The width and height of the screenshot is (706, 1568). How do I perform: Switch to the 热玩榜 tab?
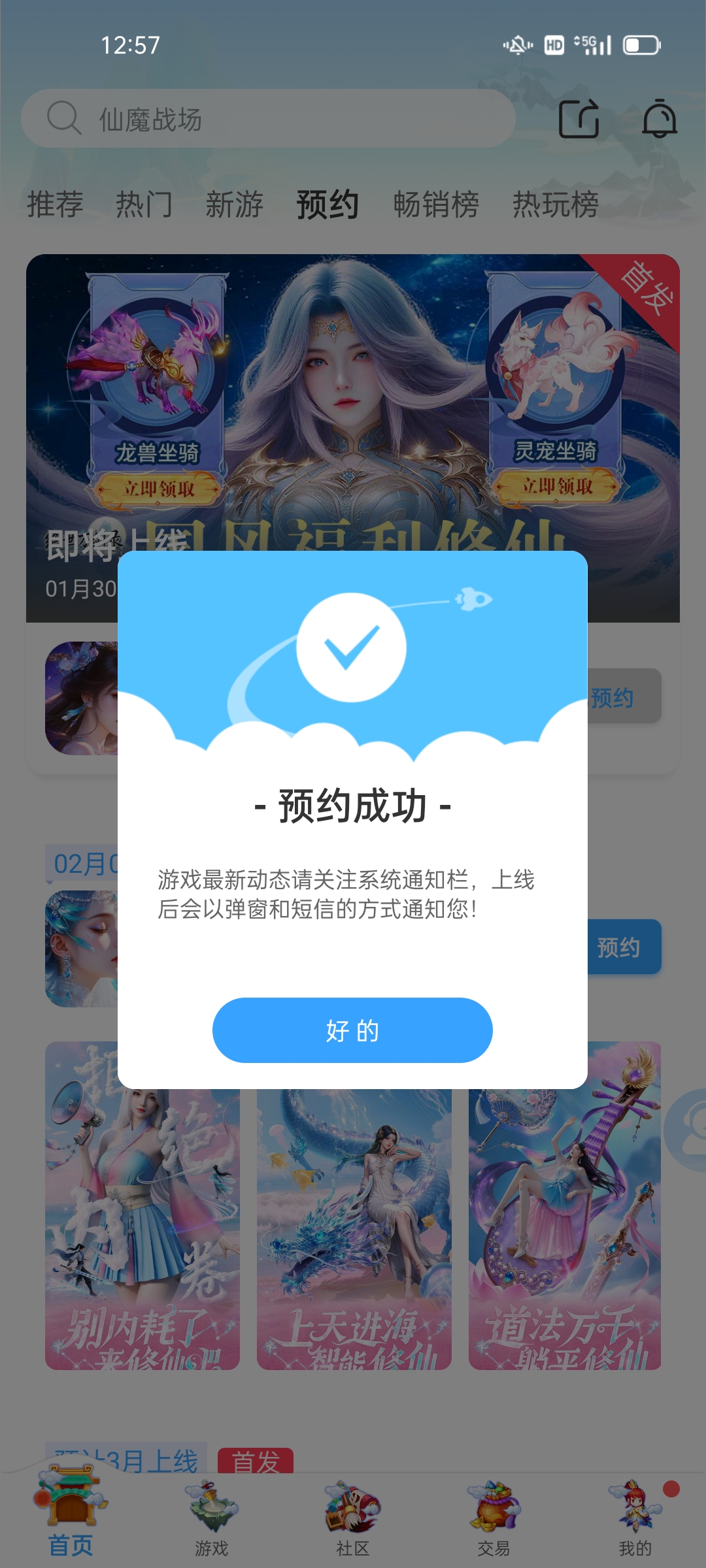point(556,204)
